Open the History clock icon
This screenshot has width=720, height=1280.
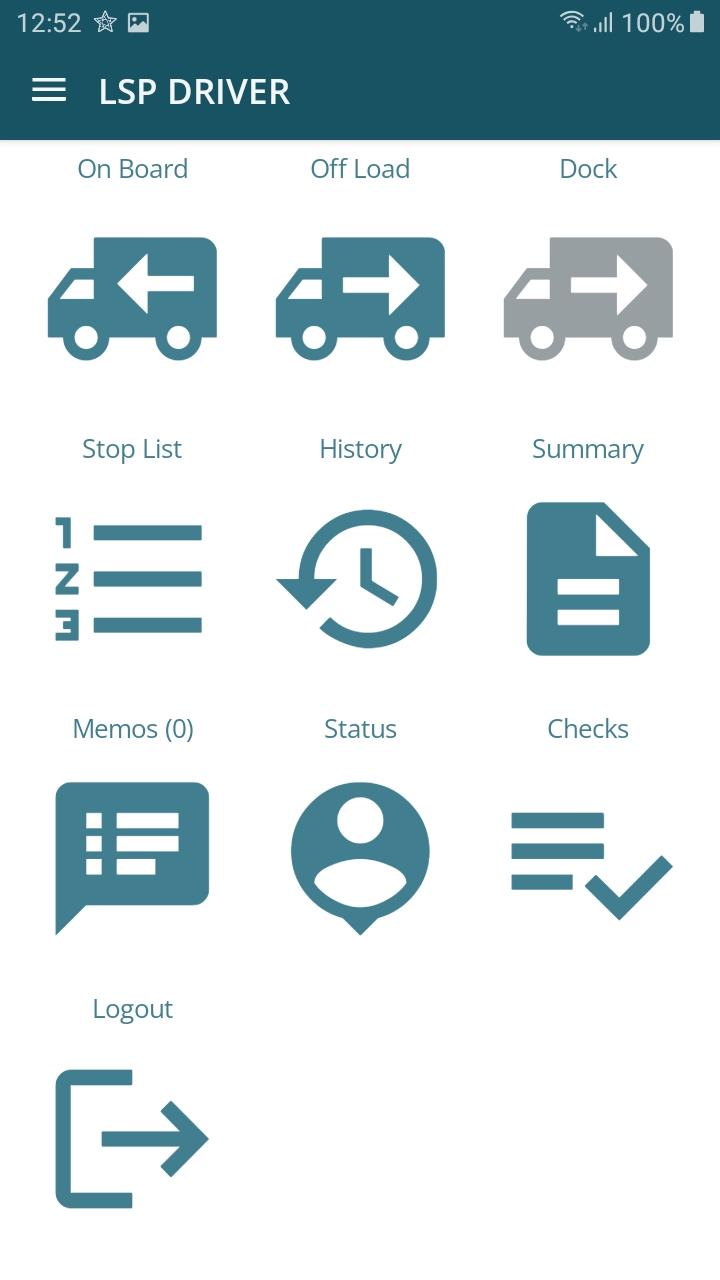click(358, 579)
